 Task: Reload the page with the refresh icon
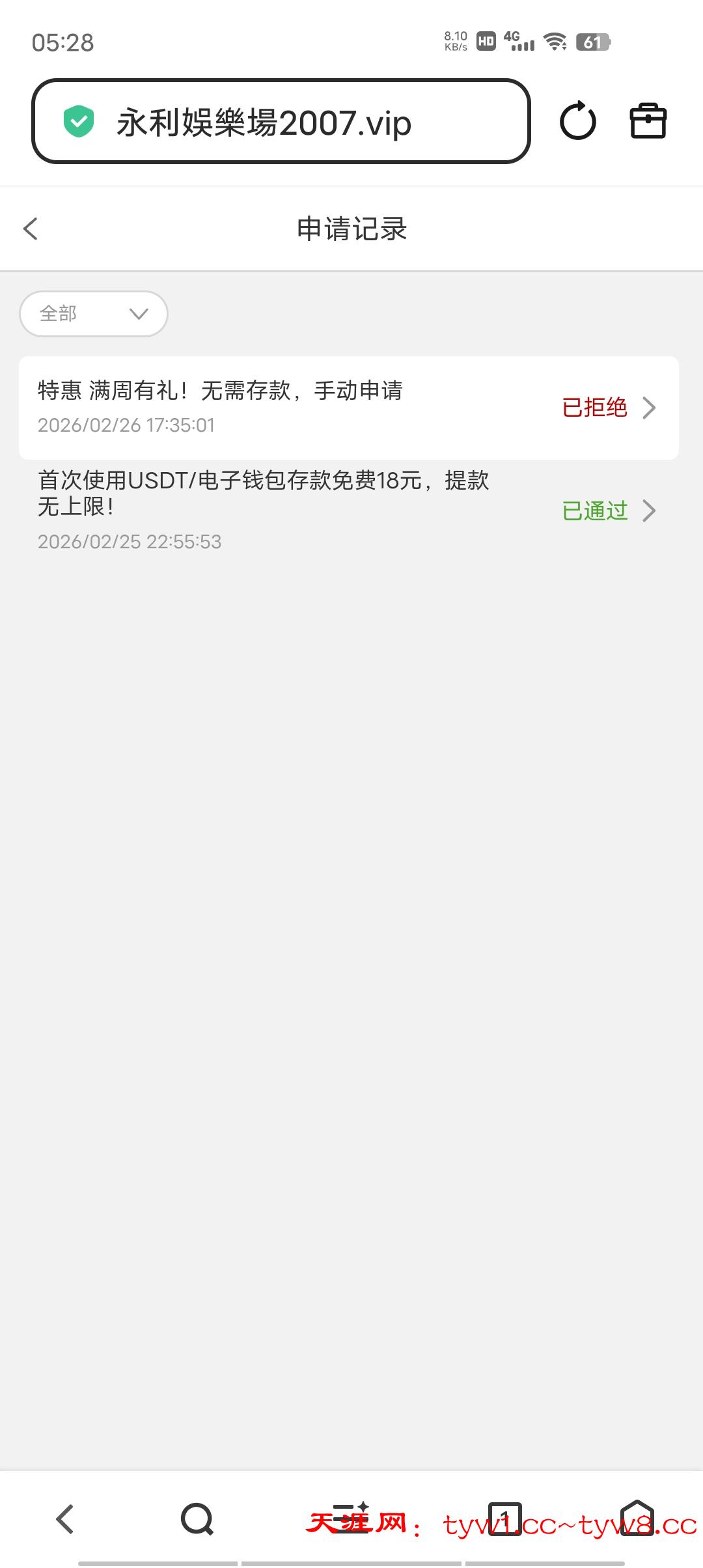click(578, 121)
